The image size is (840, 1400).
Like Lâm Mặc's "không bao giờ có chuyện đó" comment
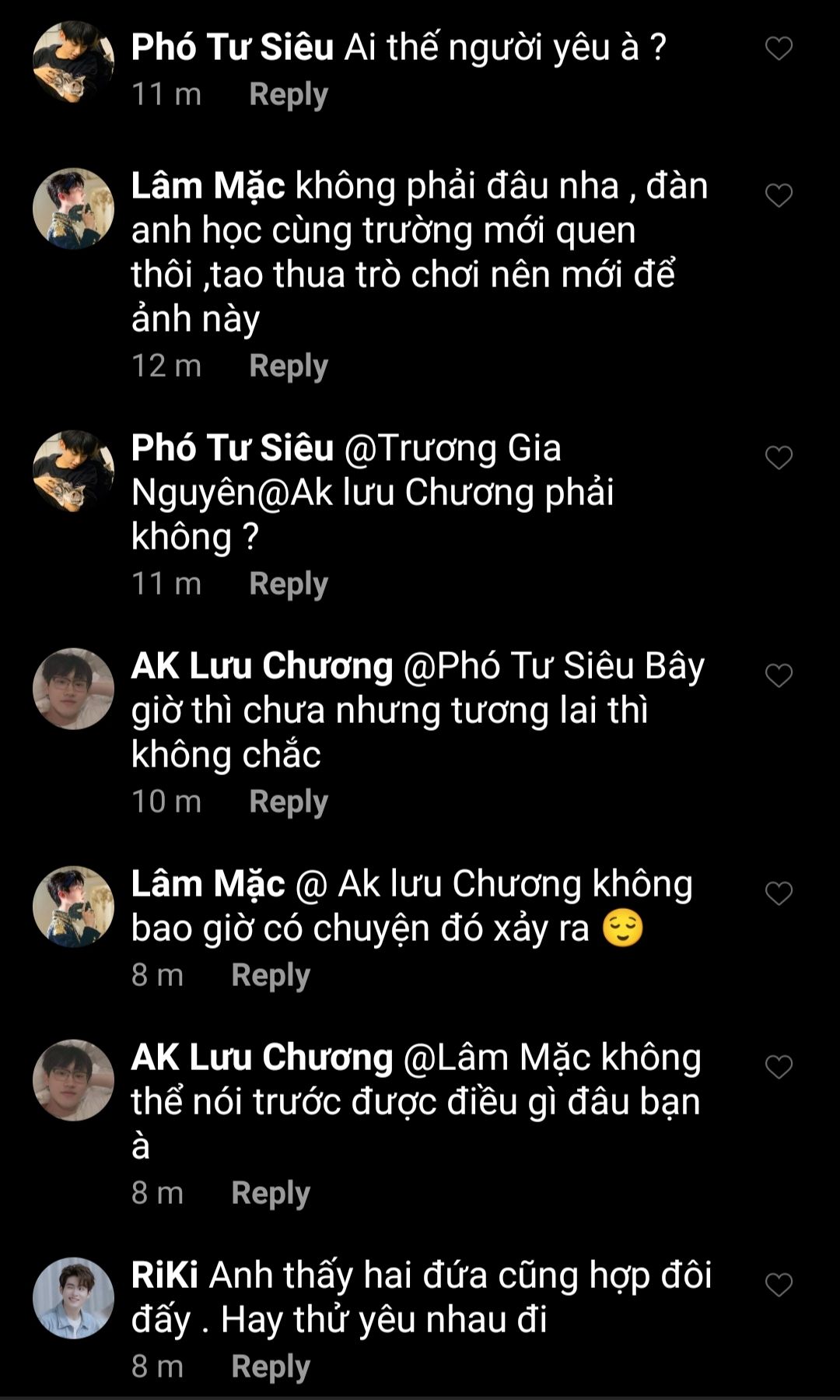(779, 893)
